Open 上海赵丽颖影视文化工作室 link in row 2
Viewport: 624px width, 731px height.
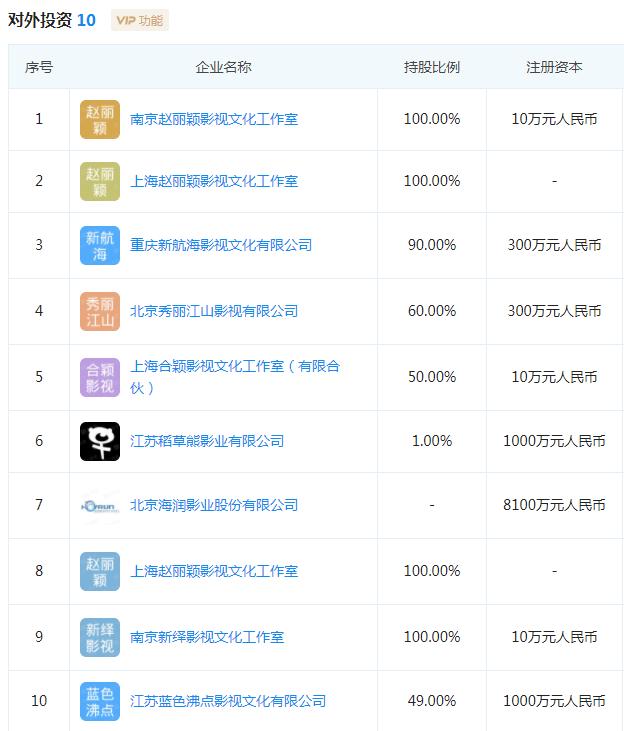(x=214, y=181)
